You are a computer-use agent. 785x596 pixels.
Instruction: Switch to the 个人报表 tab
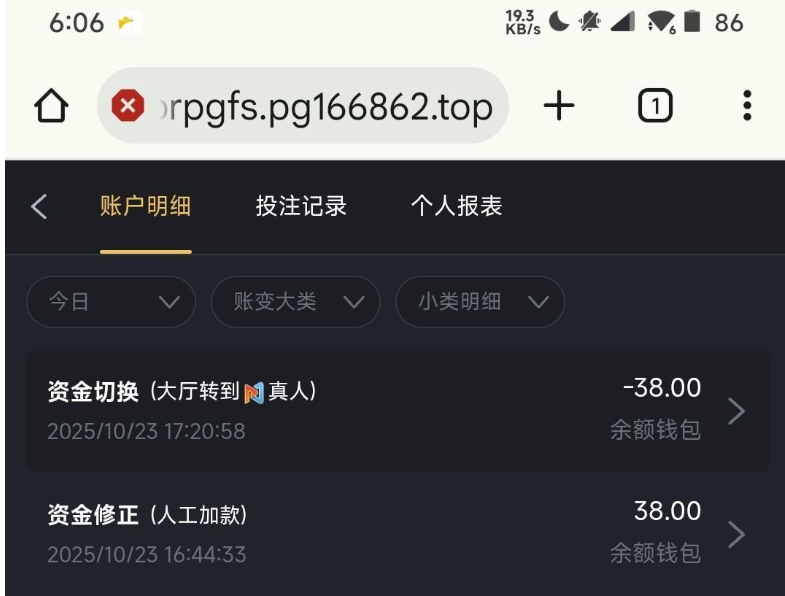tap(456, 207)
